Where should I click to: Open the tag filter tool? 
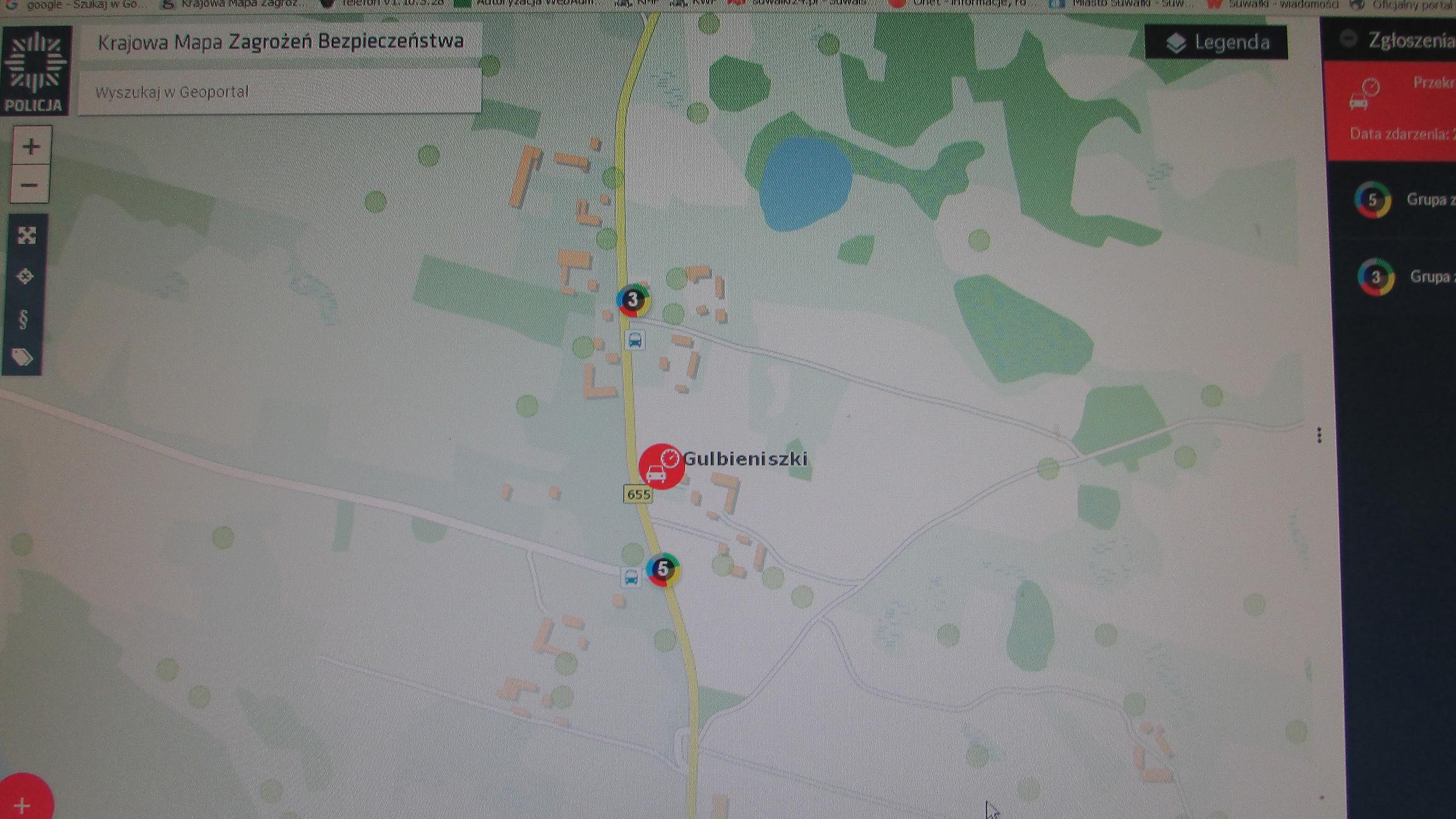(x=23, y=358)
